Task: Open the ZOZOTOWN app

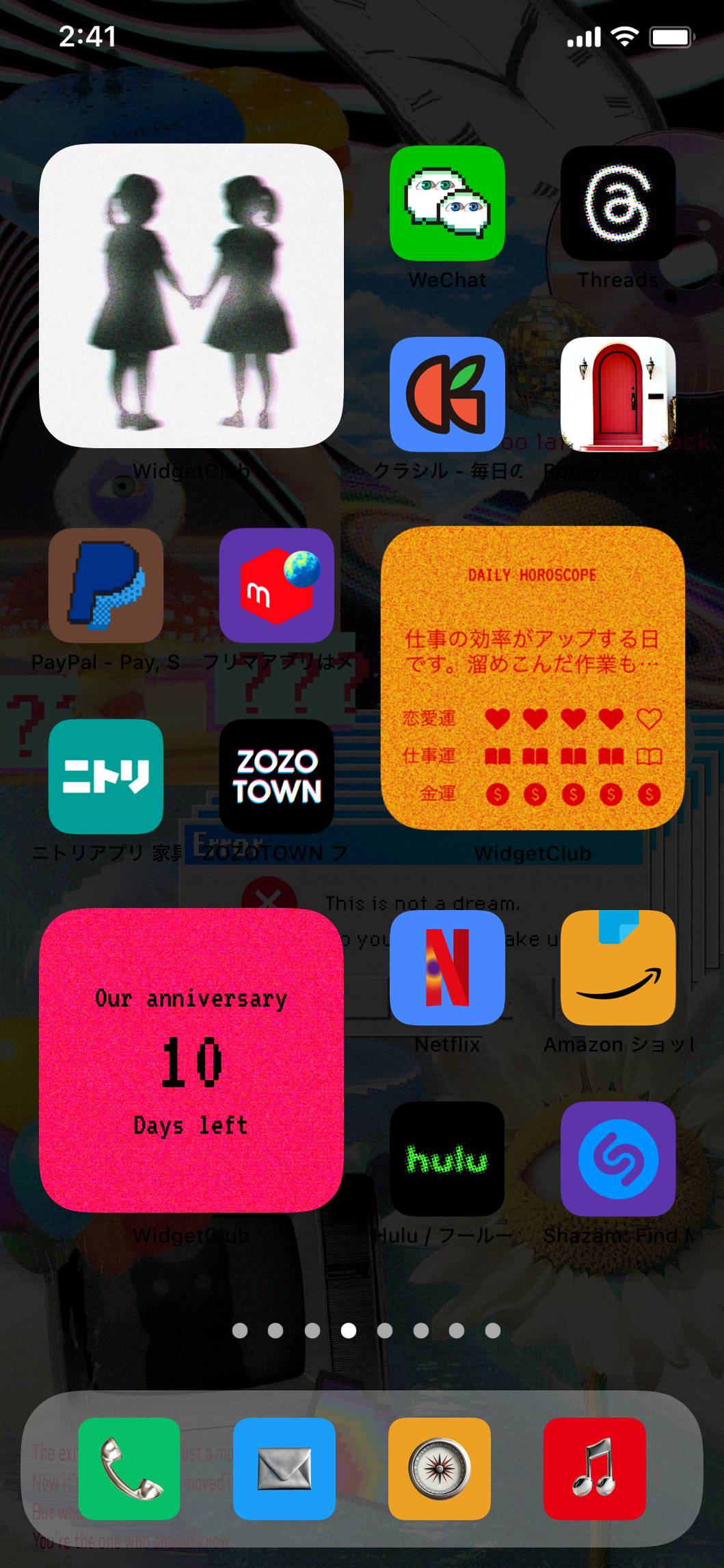Action: click(276, 777)
